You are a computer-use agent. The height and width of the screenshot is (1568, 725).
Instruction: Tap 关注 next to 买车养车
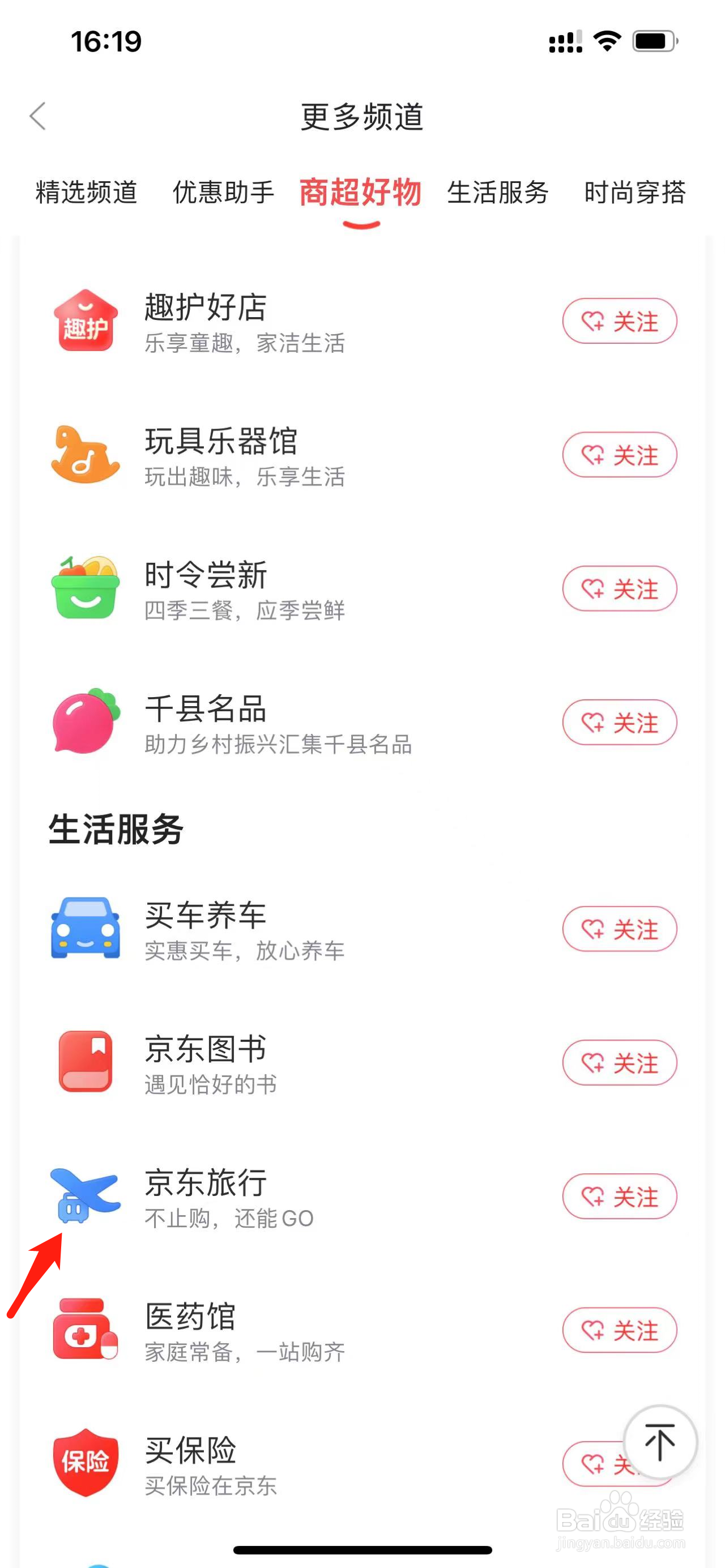pyautogui.click(x=619, y=929)
